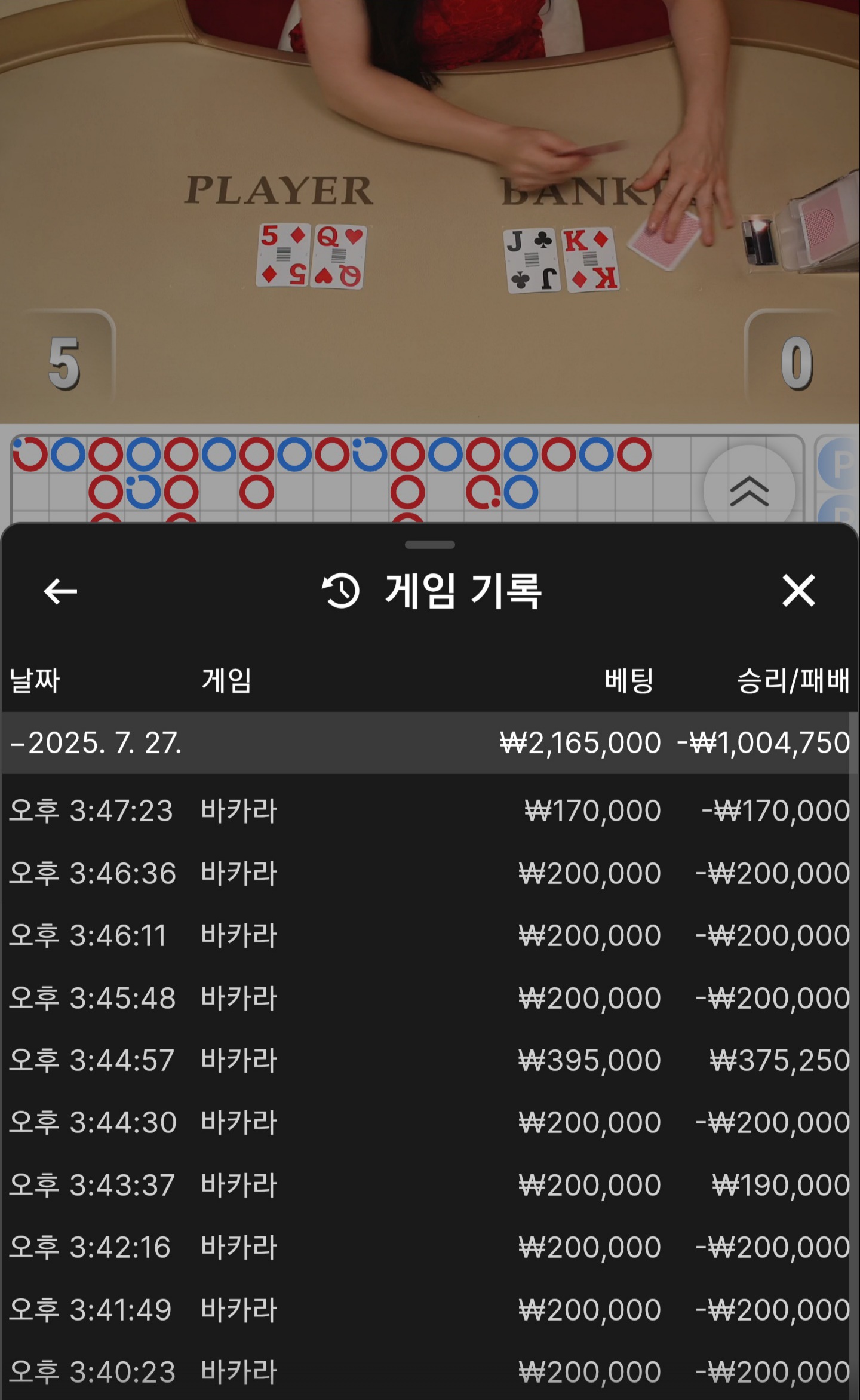860x1400 pixels.
Task: Expand the roadmap with double chevron
Action: tap(749, 491)
